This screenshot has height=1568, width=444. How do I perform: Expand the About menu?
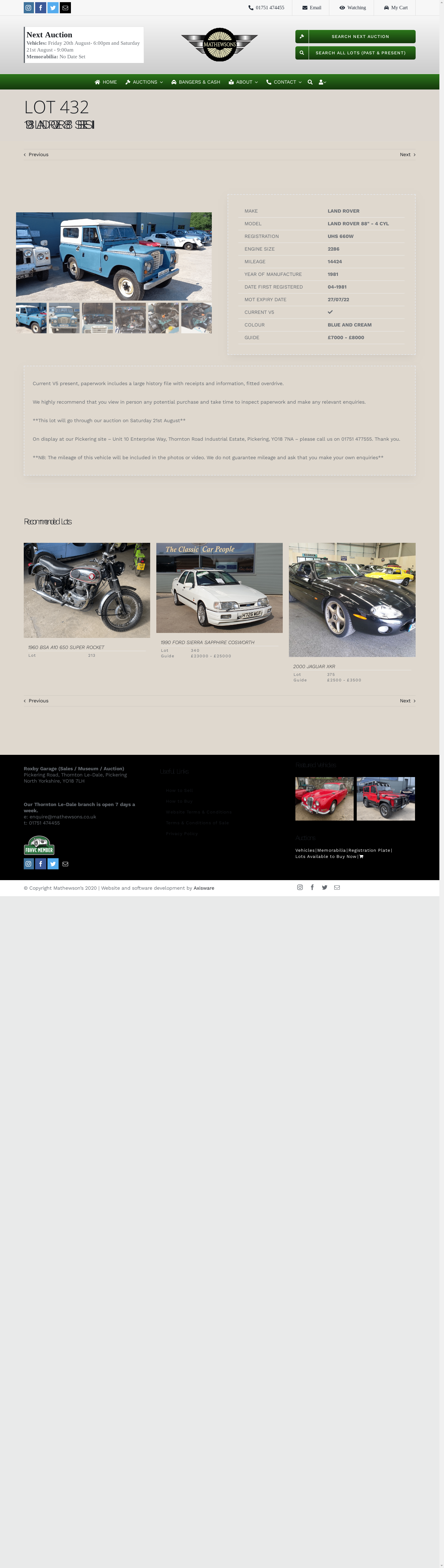tap(243, 82)
